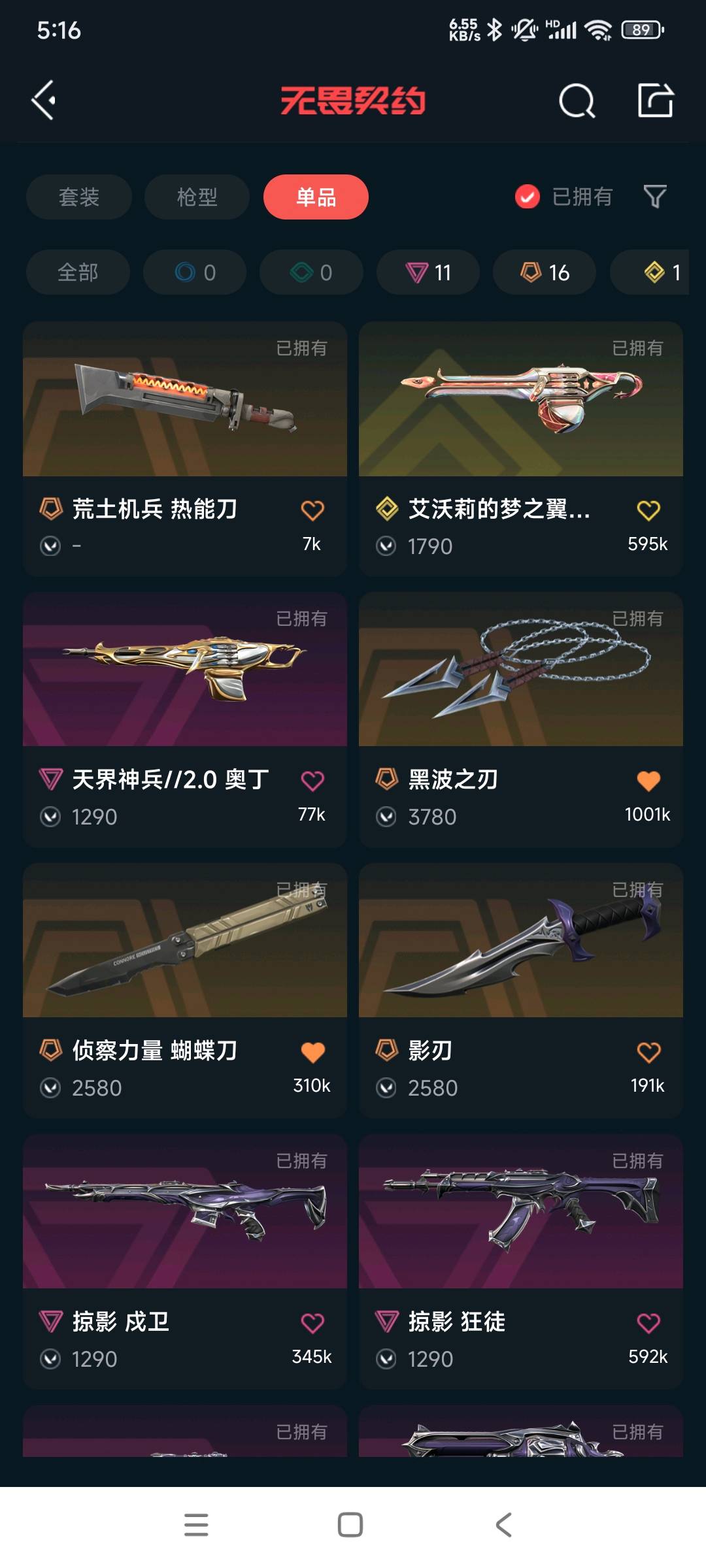Share this page via share icon

coord(655,101)
